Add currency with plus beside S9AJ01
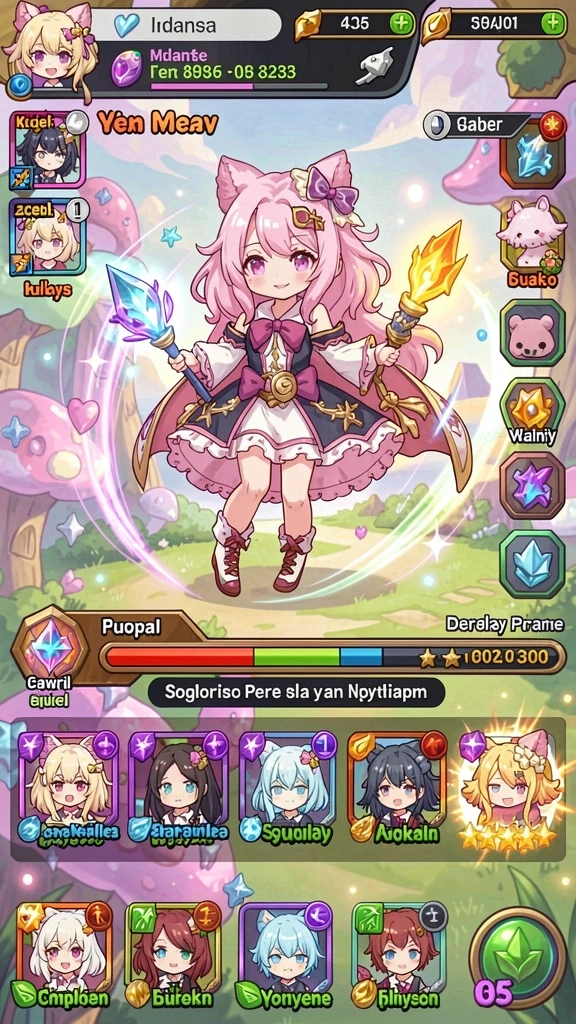The image size is (576, 1024). click(554, 23)
